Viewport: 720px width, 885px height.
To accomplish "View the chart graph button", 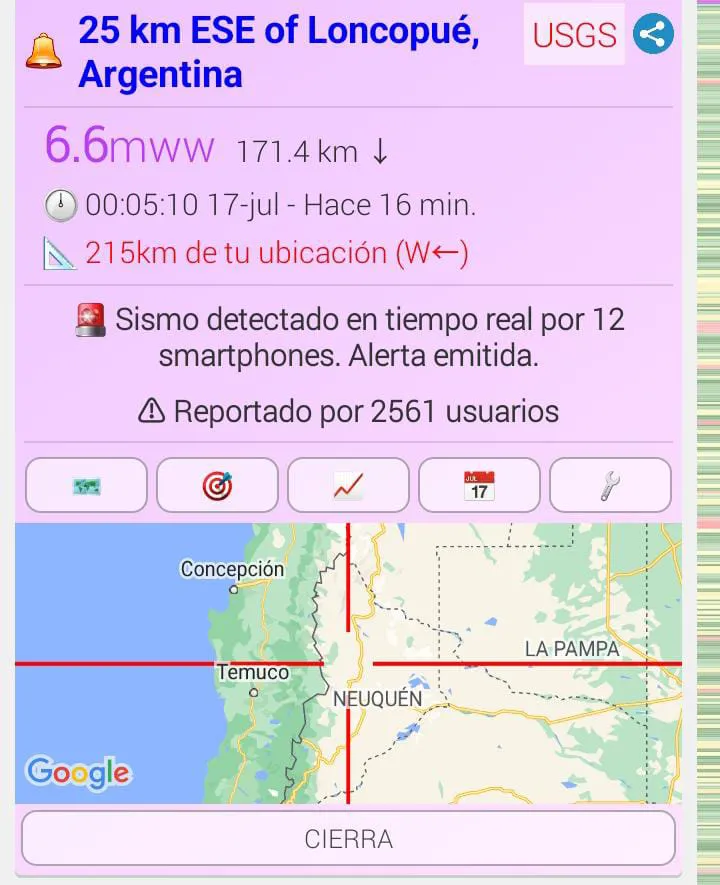I will (348, 486).
